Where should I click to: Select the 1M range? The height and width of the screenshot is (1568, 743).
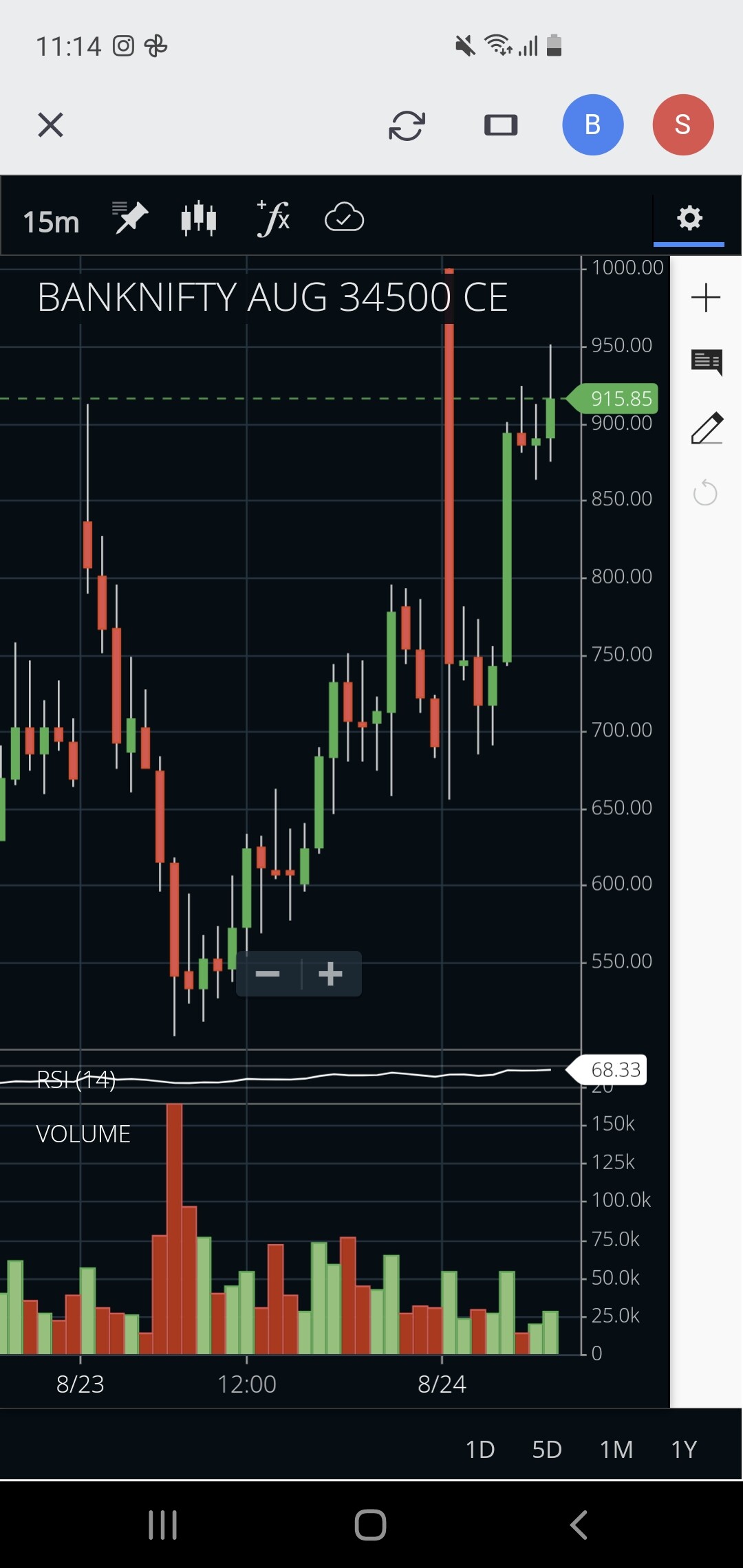point(616,1449)
